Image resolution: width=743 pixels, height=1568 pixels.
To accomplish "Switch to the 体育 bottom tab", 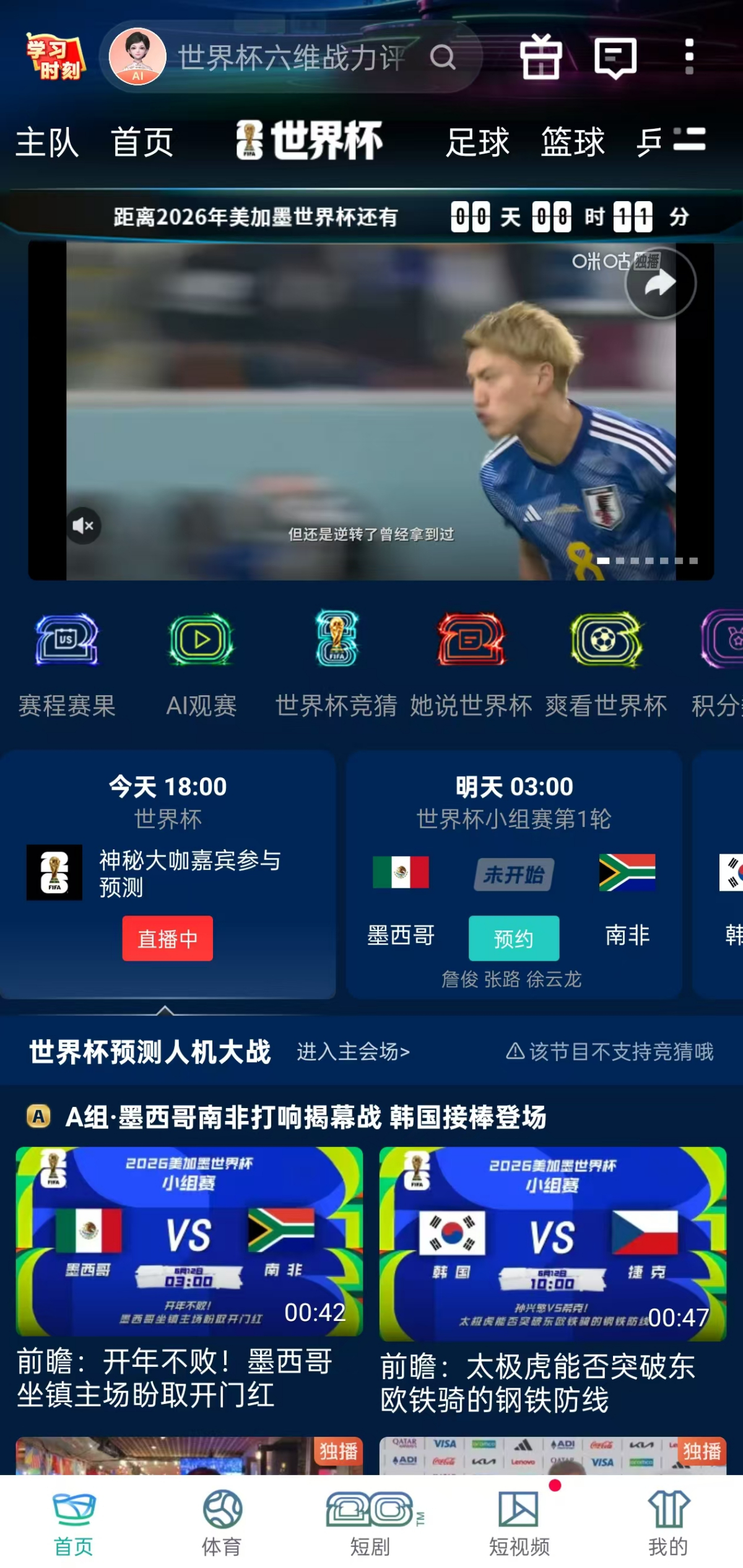I will [222, 1523].
